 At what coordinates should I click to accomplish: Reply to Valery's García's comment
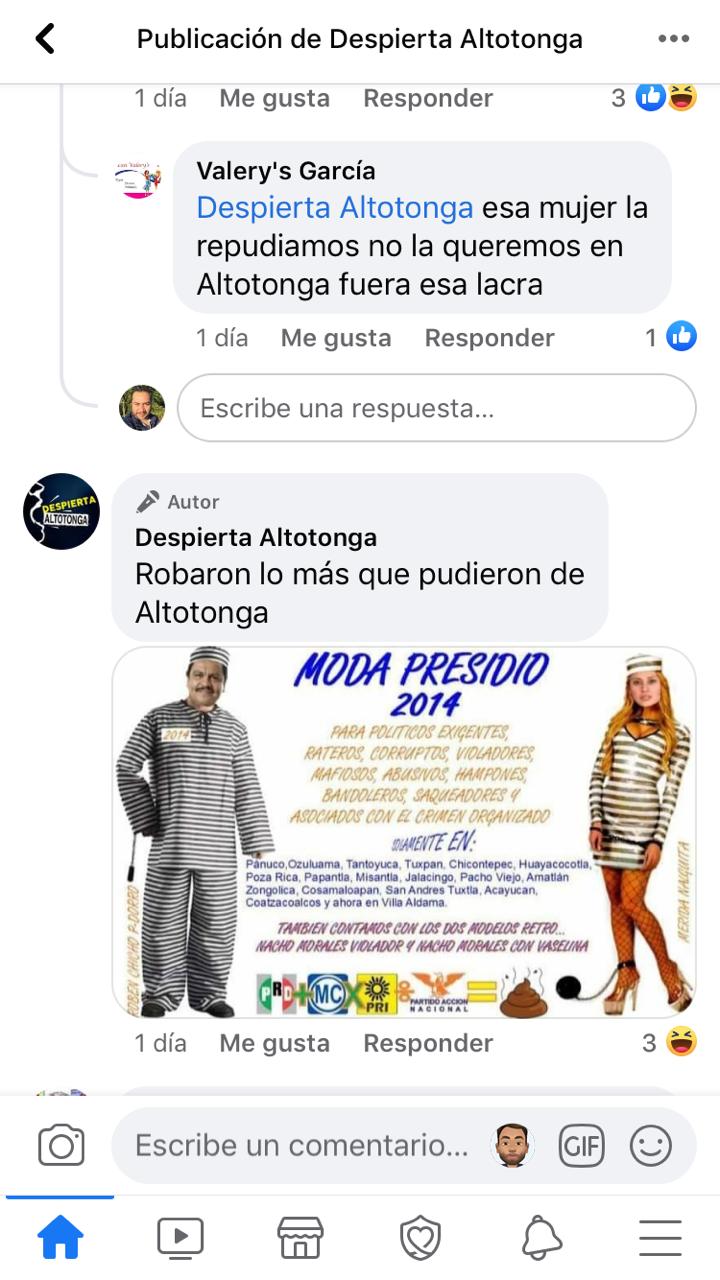click(x=489, y=338)
